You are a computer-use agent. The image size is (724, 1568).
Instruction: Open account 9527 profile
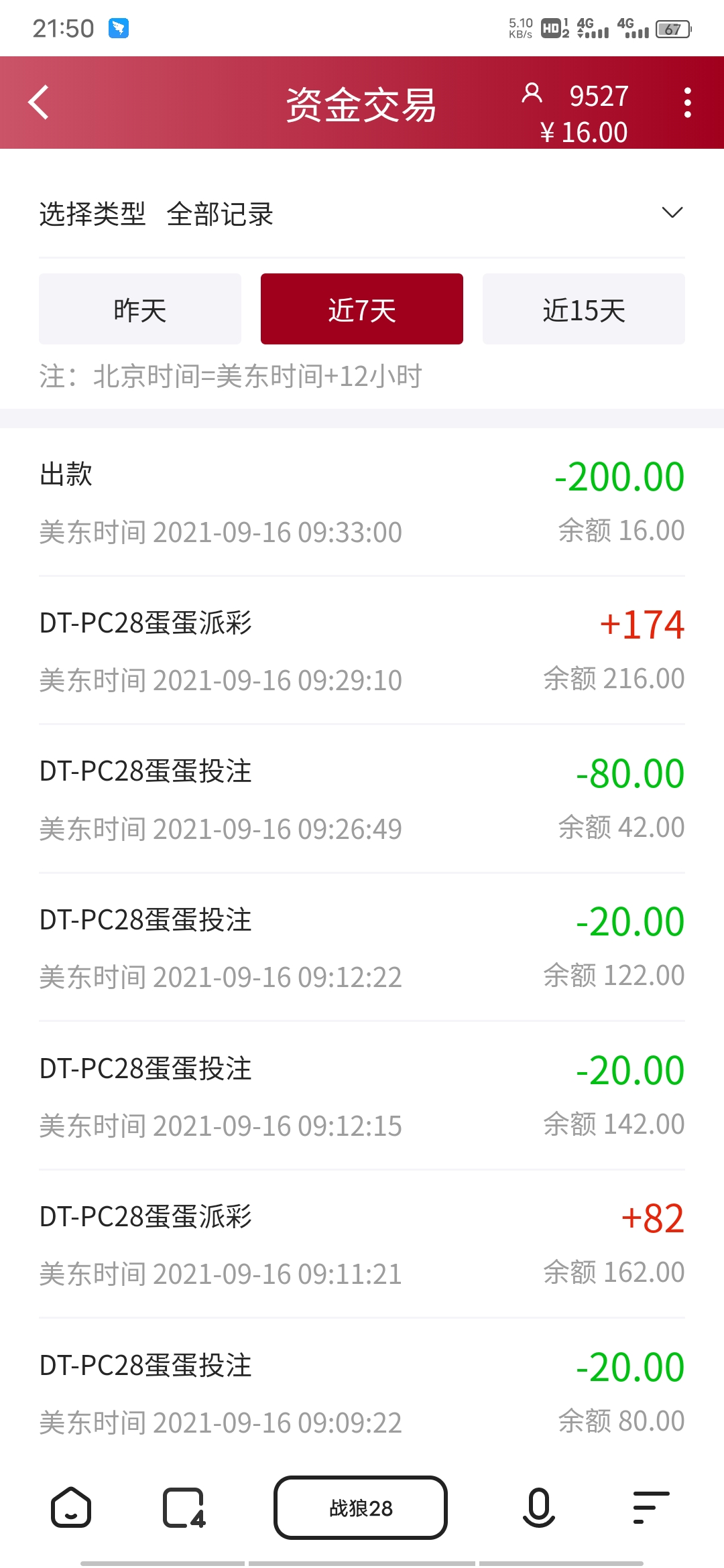tap(577, 96)
